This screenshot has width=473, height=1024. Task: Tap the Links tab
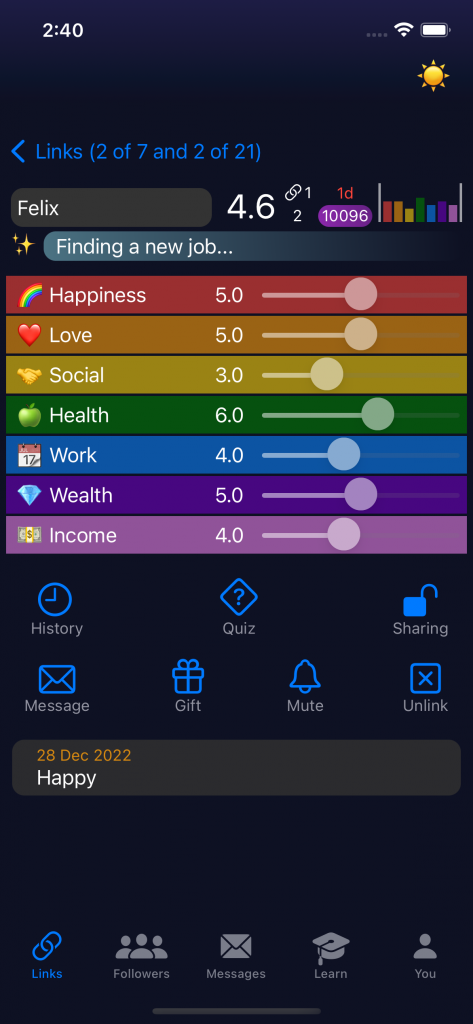pos(47,957)
